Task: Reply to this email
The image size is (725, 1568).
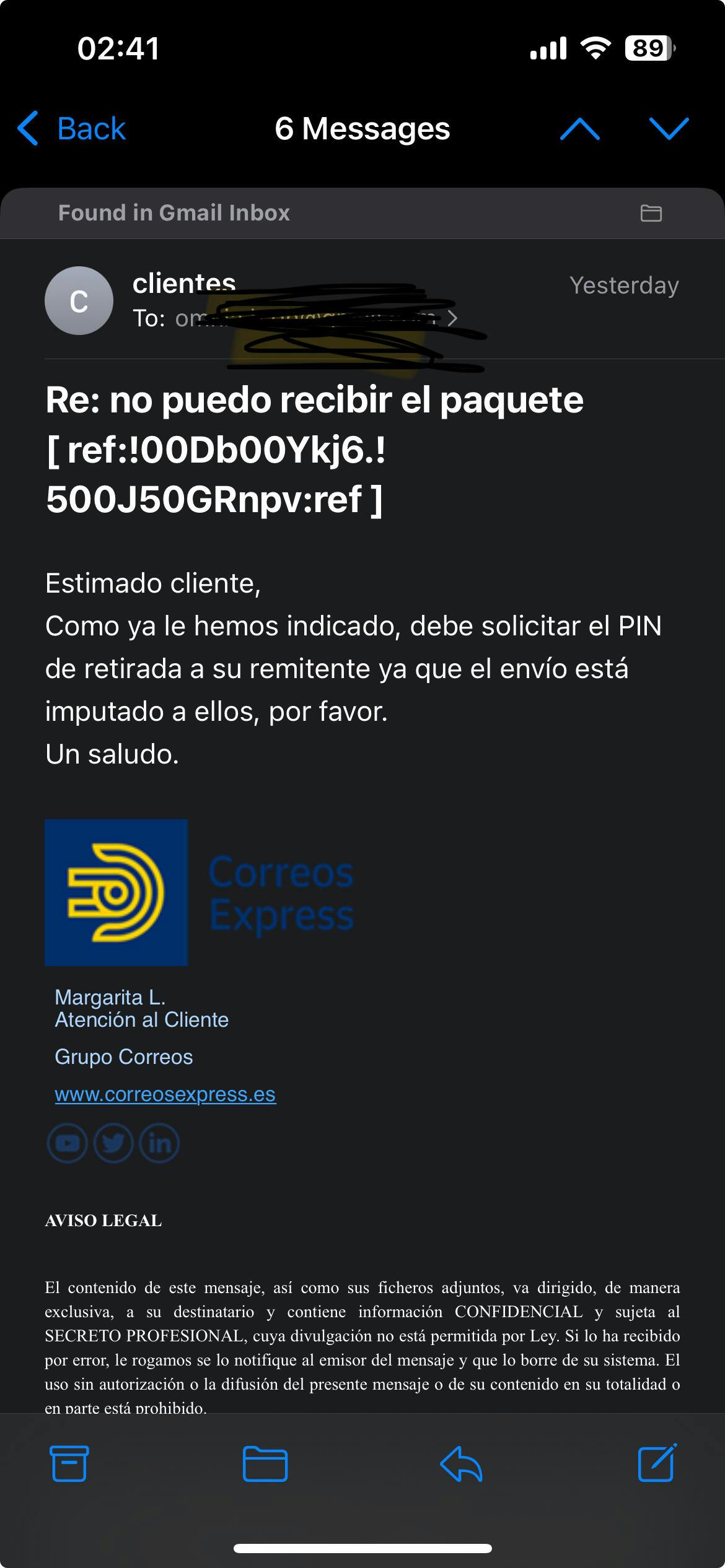Action: coord(461,1464)
